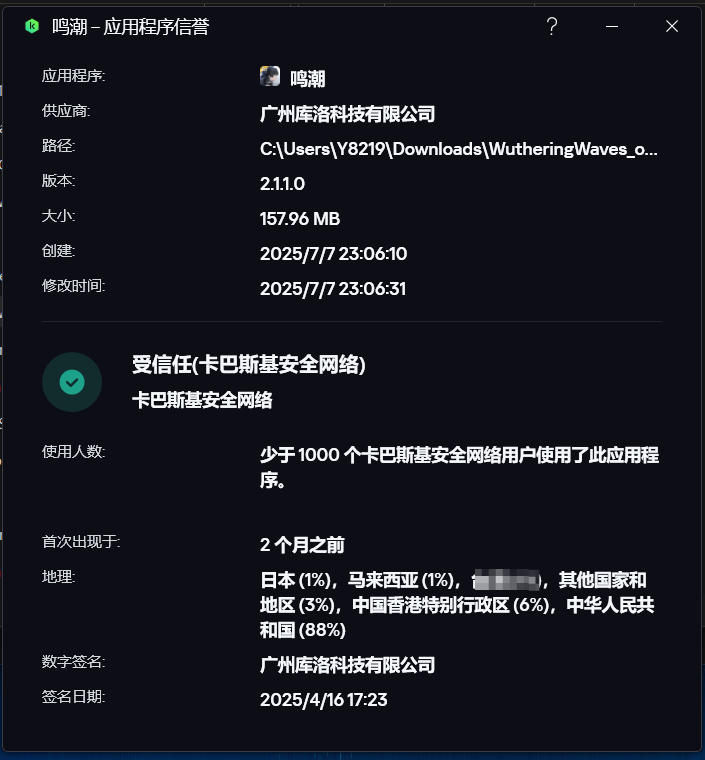The height and width of the screenshot is (760, 705).
Task: Open the help question mark button
Action: pos(552,27)
